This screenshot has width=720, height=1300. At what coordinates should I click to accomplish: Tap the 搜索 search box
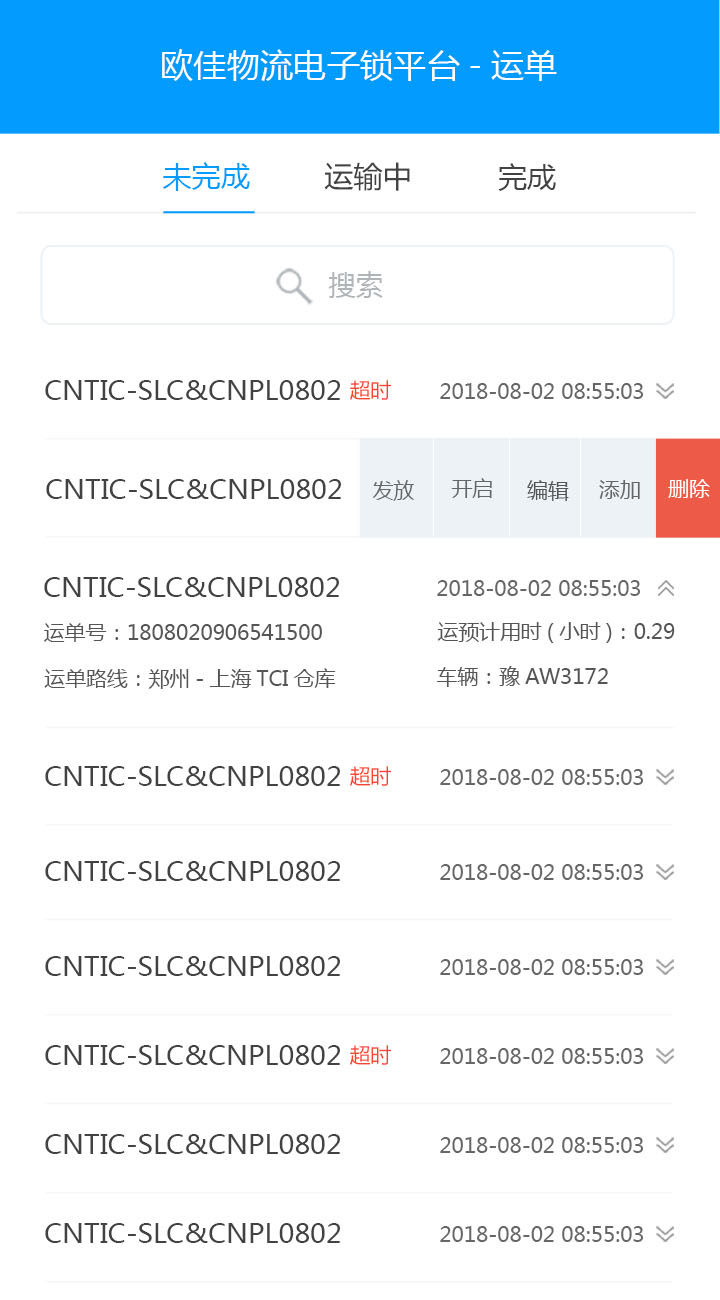point(357,285)
